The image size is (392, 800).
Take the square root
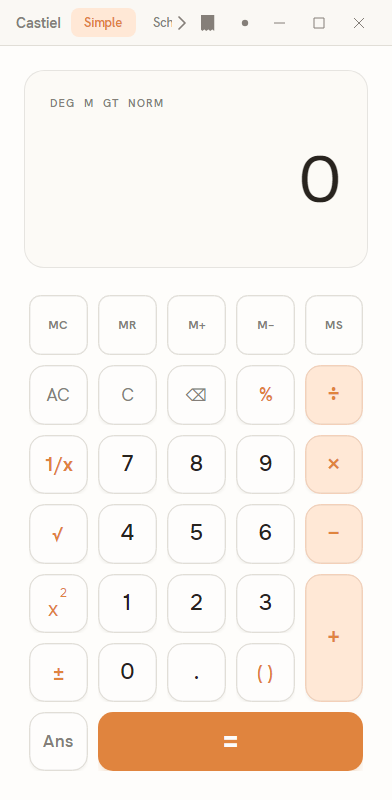coord(58,534)
